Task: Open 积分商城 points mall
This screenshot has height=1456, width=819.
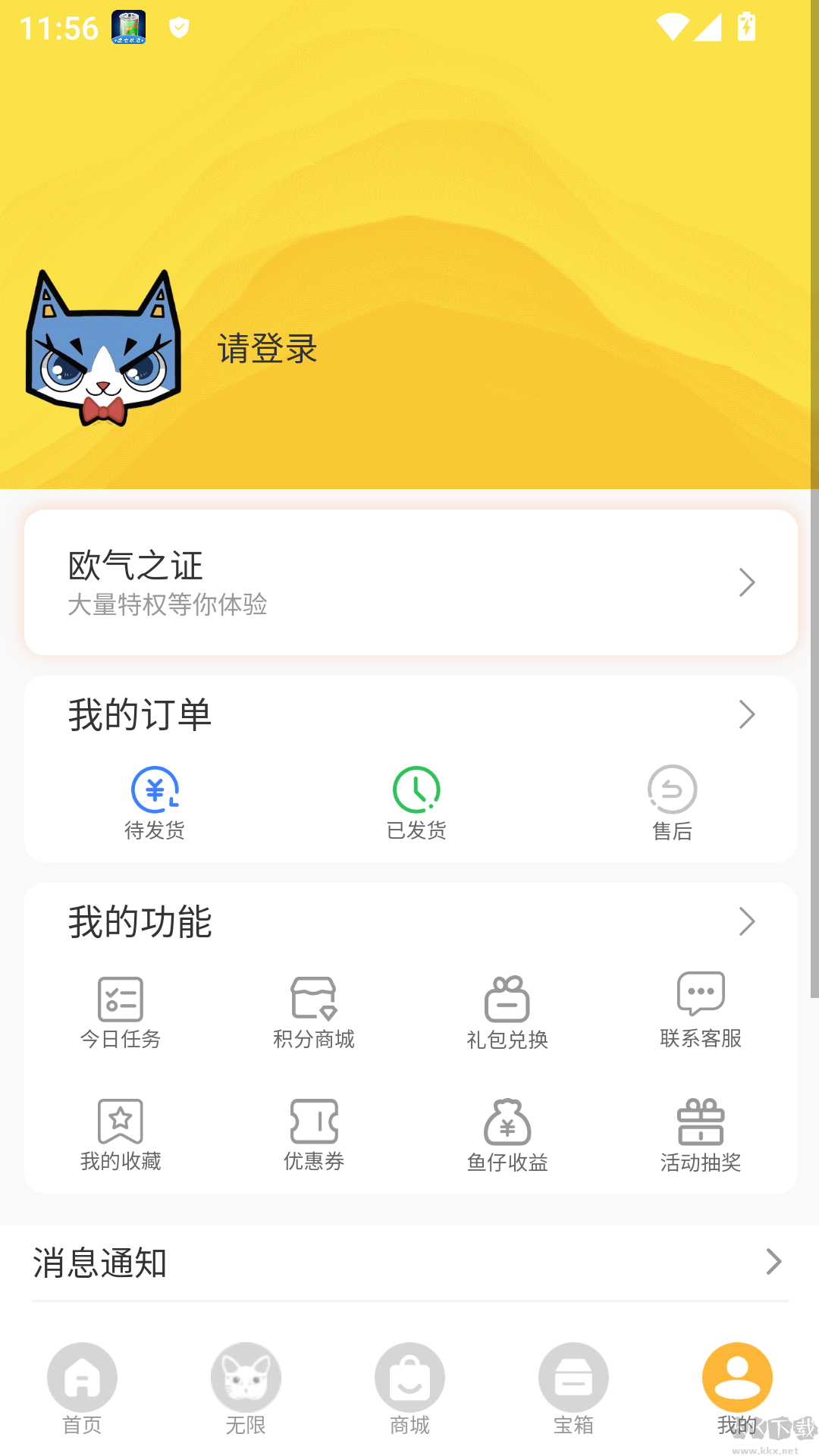Action: click(314, 1012)
